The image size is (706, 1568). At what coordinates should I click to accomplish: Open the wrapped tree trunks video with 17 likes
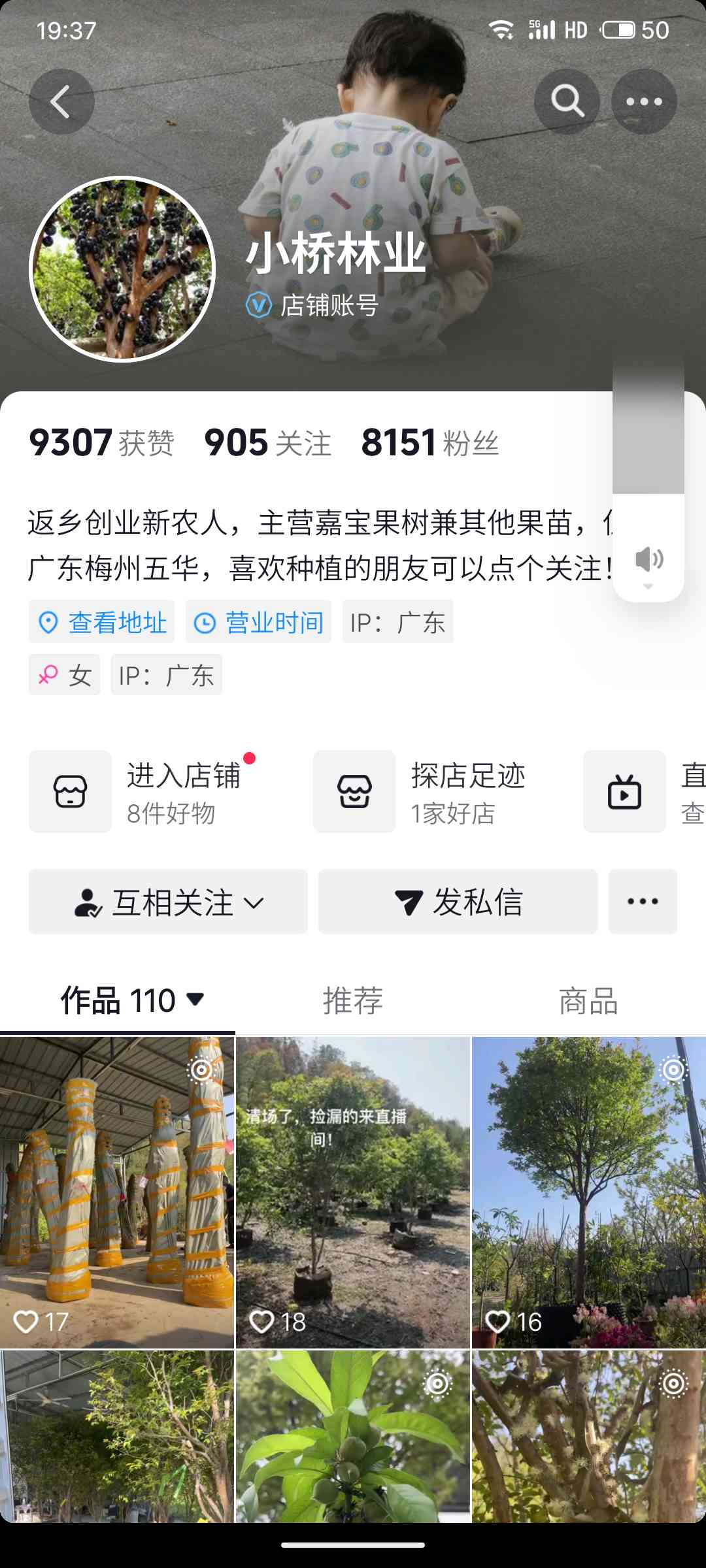tap(117, 1192)
